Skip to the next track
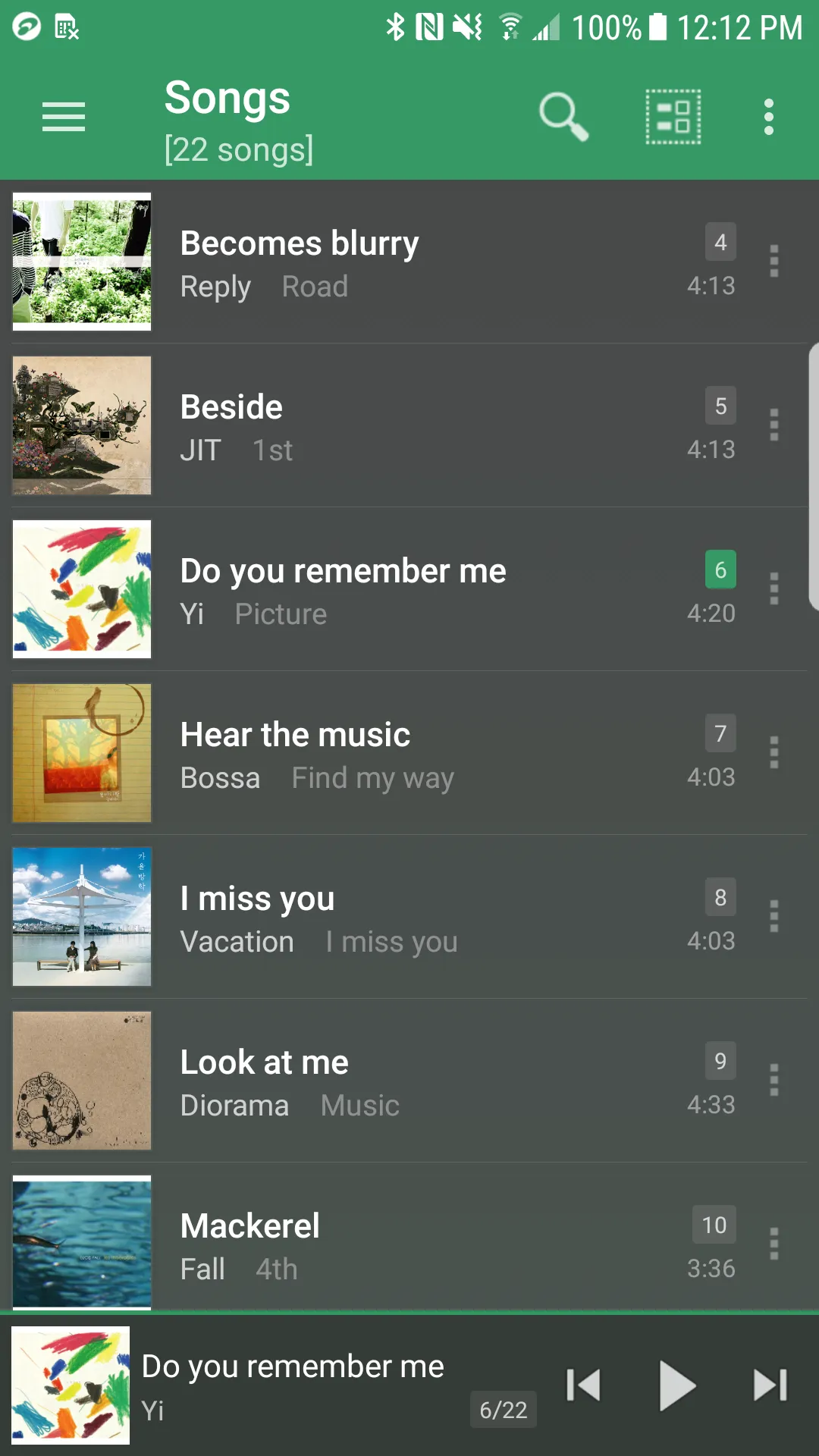The image size is (819, 1456). click(x=770, y=1385)
